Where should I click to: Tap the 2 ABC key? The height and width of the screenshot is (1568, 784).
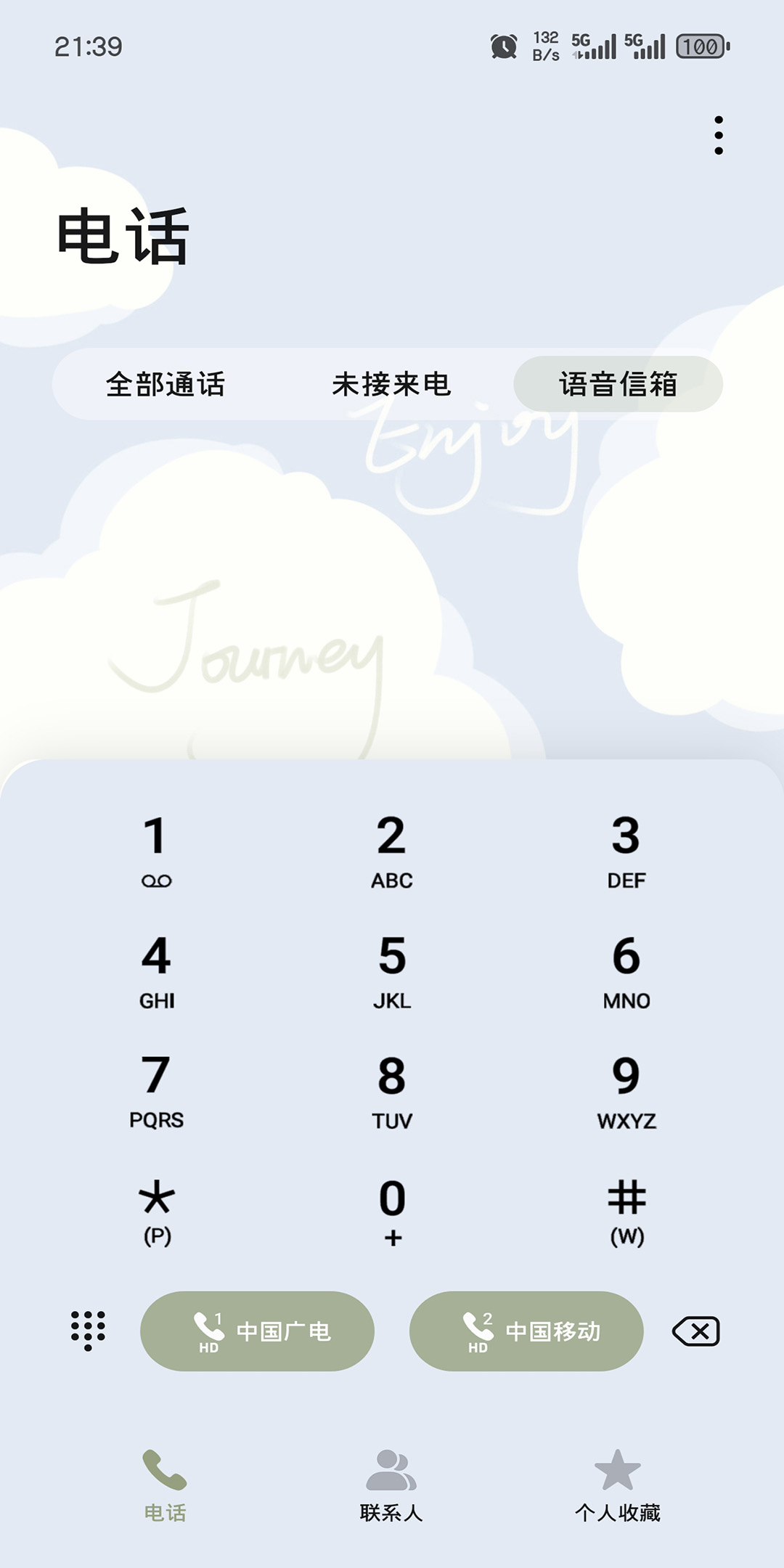point(391,849)
